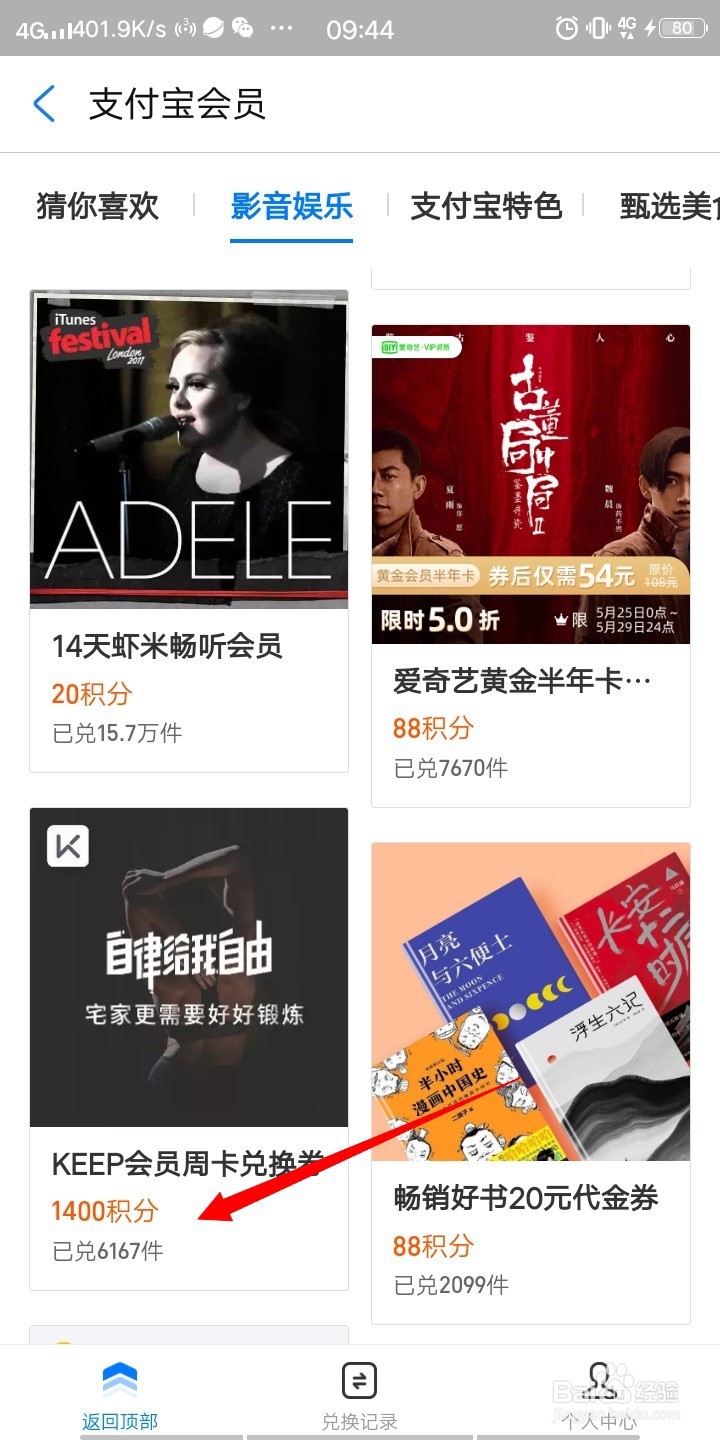This screenshot has width=720, height=1440.
Task: Select the 影音娱乐 tab
Action: pyautogui.click(x=291, y=206)
